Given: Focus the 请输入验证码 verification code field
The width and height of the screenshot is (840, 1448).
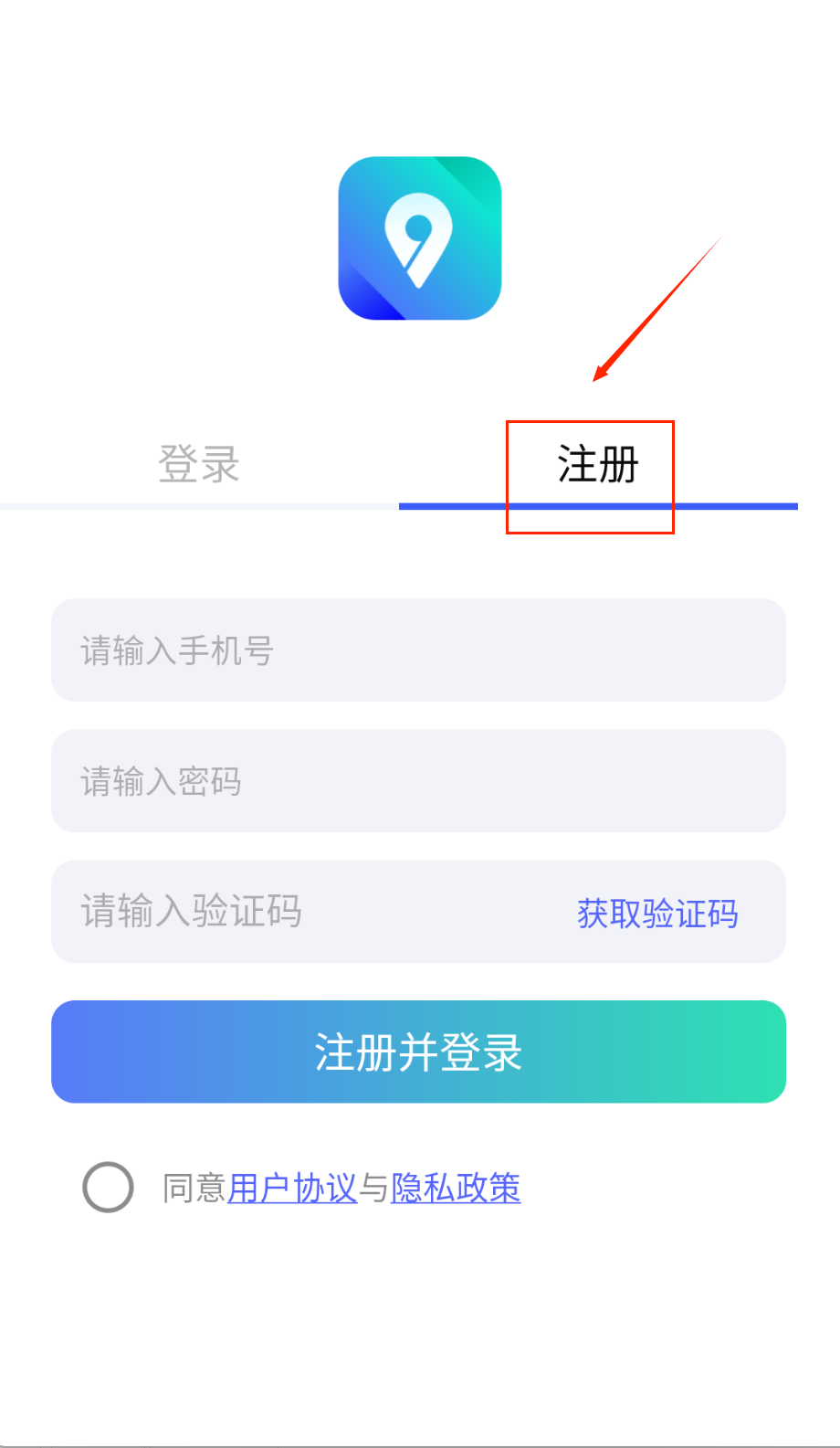Looking at the screenshot, I should (301, 912).
